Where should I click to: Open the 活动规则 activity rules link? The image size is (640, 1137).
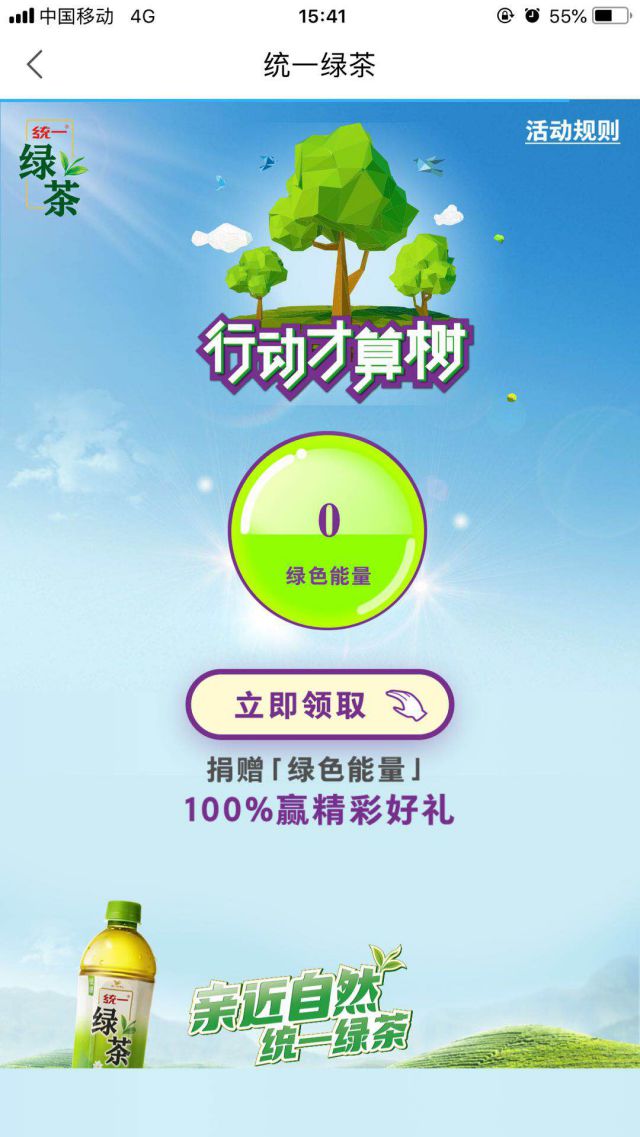[x=572, y=131]
